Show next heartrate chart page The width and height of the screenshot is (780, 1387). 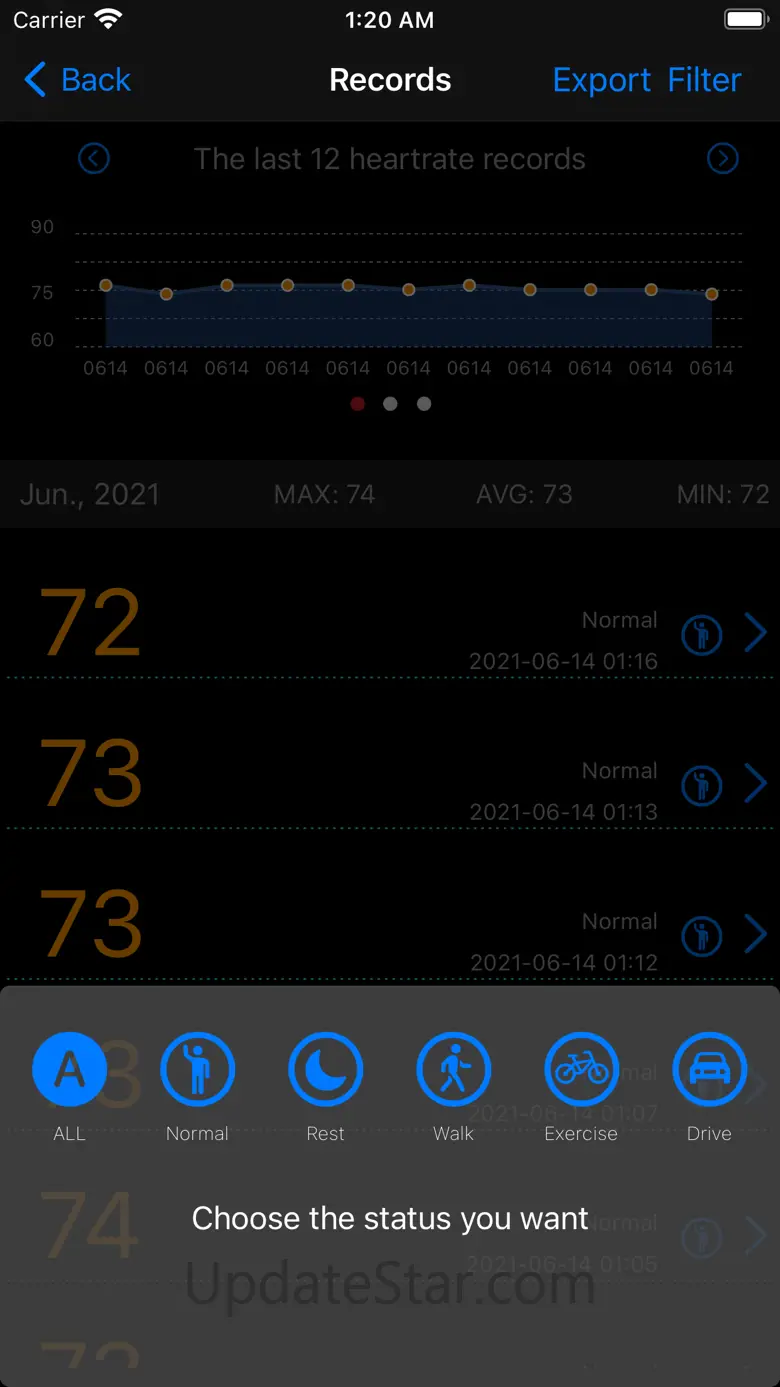(722, 158)
